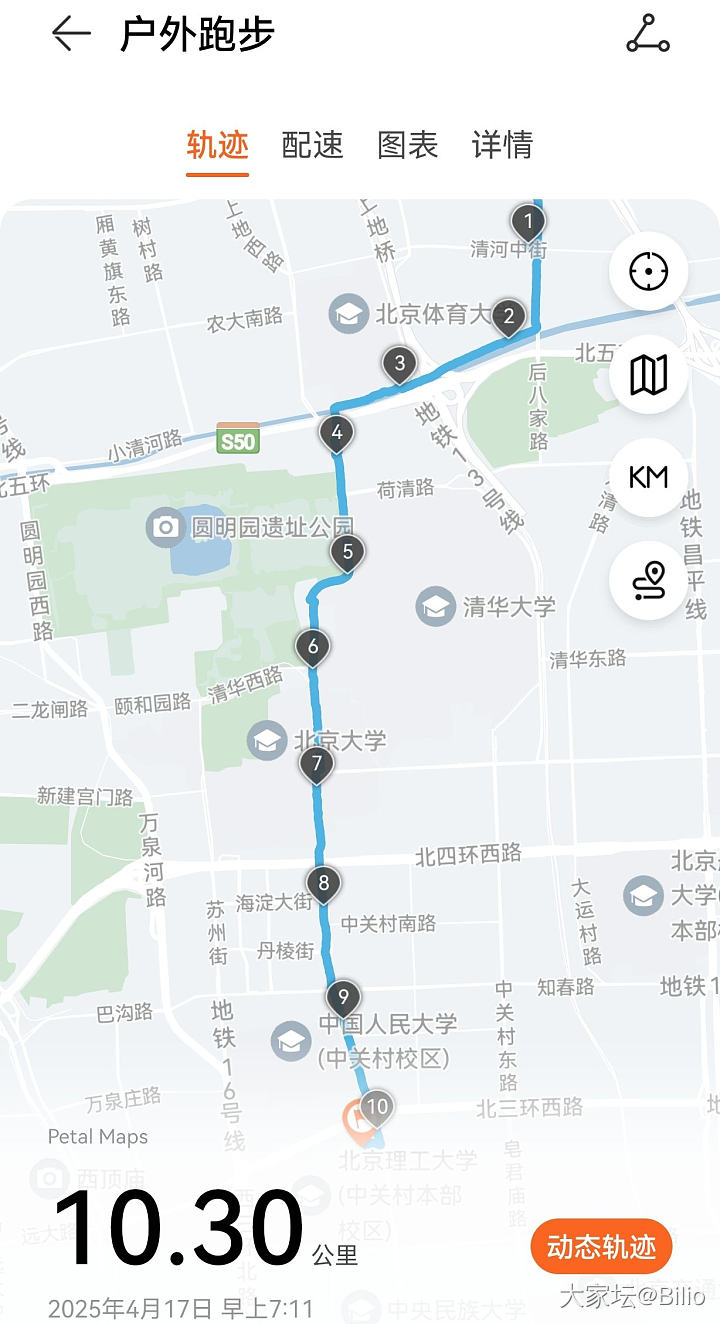
Task: Go back from the 户外跑步 screen
Action: pos(71,34)
